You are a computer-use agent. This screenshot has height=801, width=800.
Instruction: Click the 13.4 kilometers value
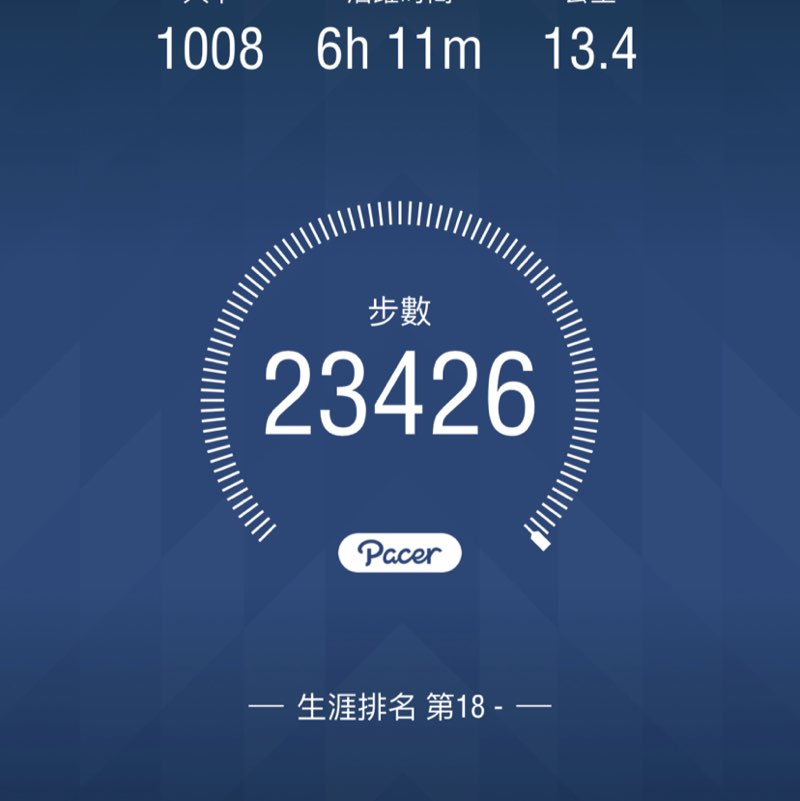pos(590,52)
